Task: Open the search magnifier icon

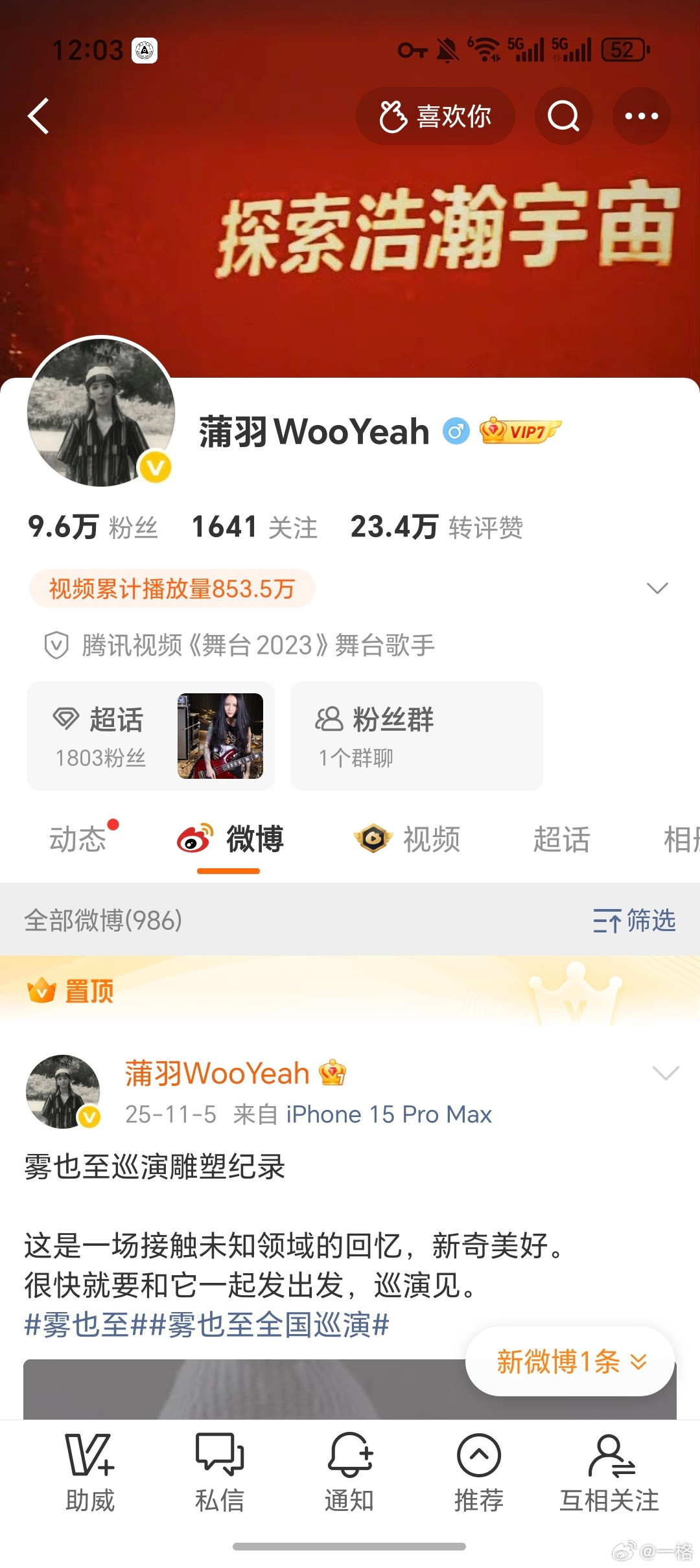Action: coord(563,117)
